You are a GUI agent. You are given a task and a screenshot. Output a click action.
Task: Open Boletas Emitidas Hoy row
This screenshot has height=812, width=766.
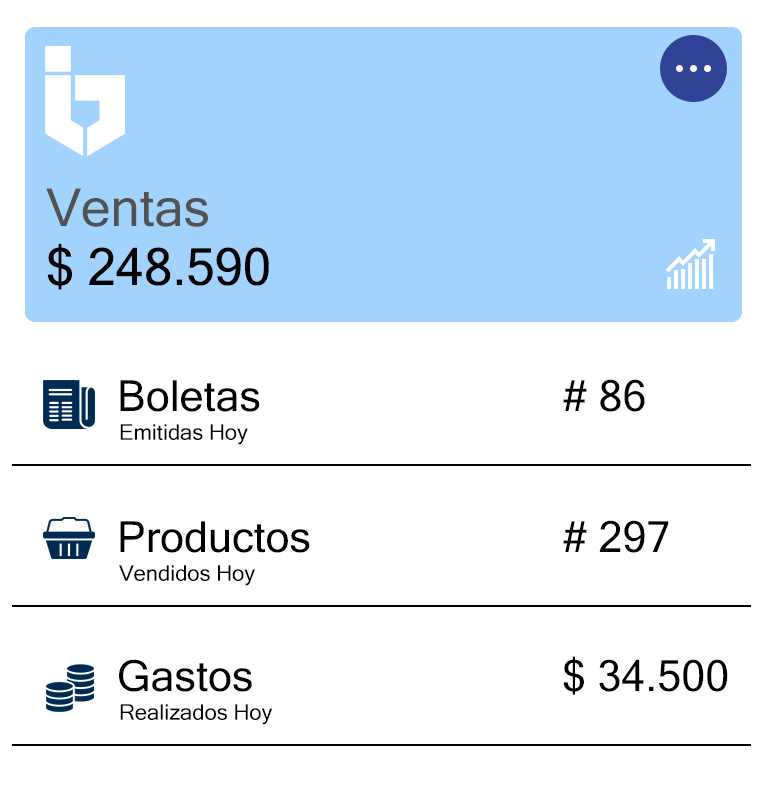click(380, 410)
